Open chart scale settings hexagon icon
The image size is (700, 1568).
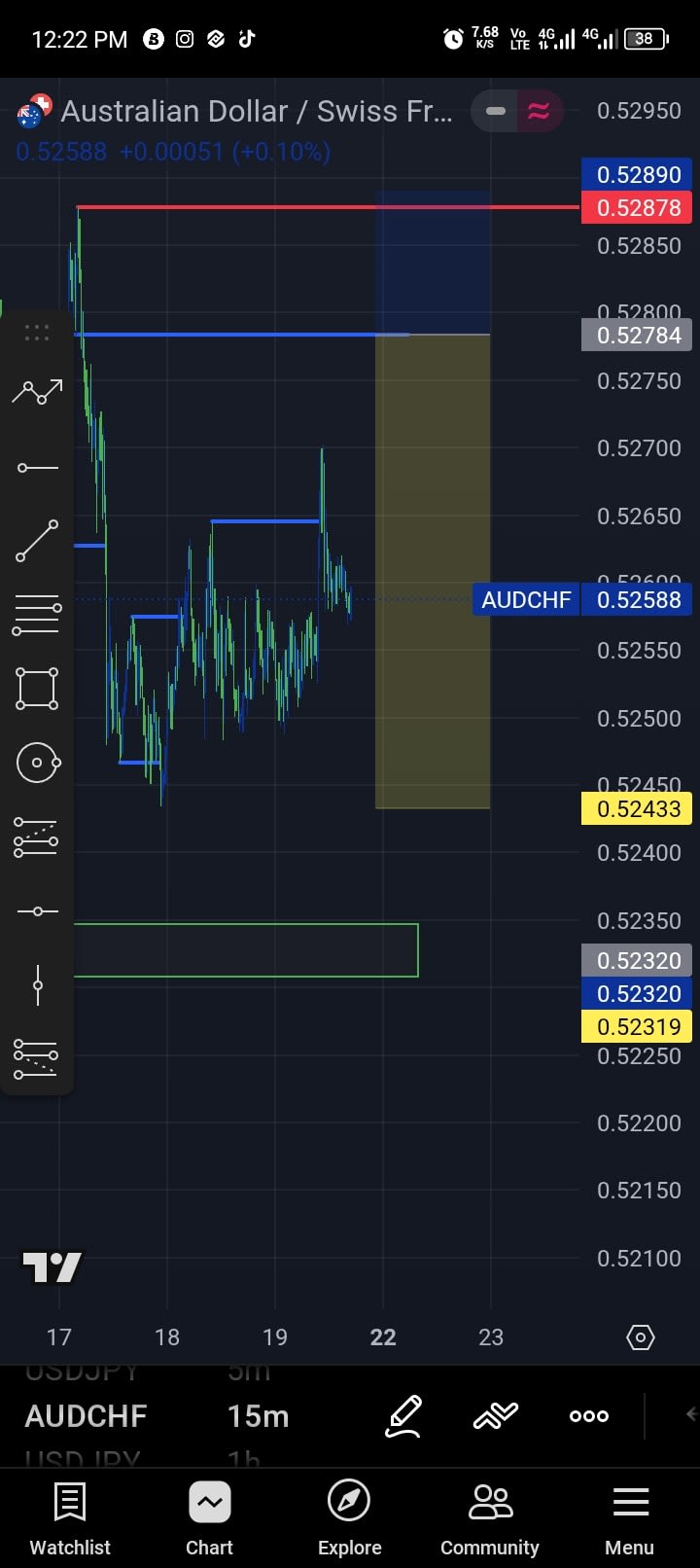tap(641, 1337)
